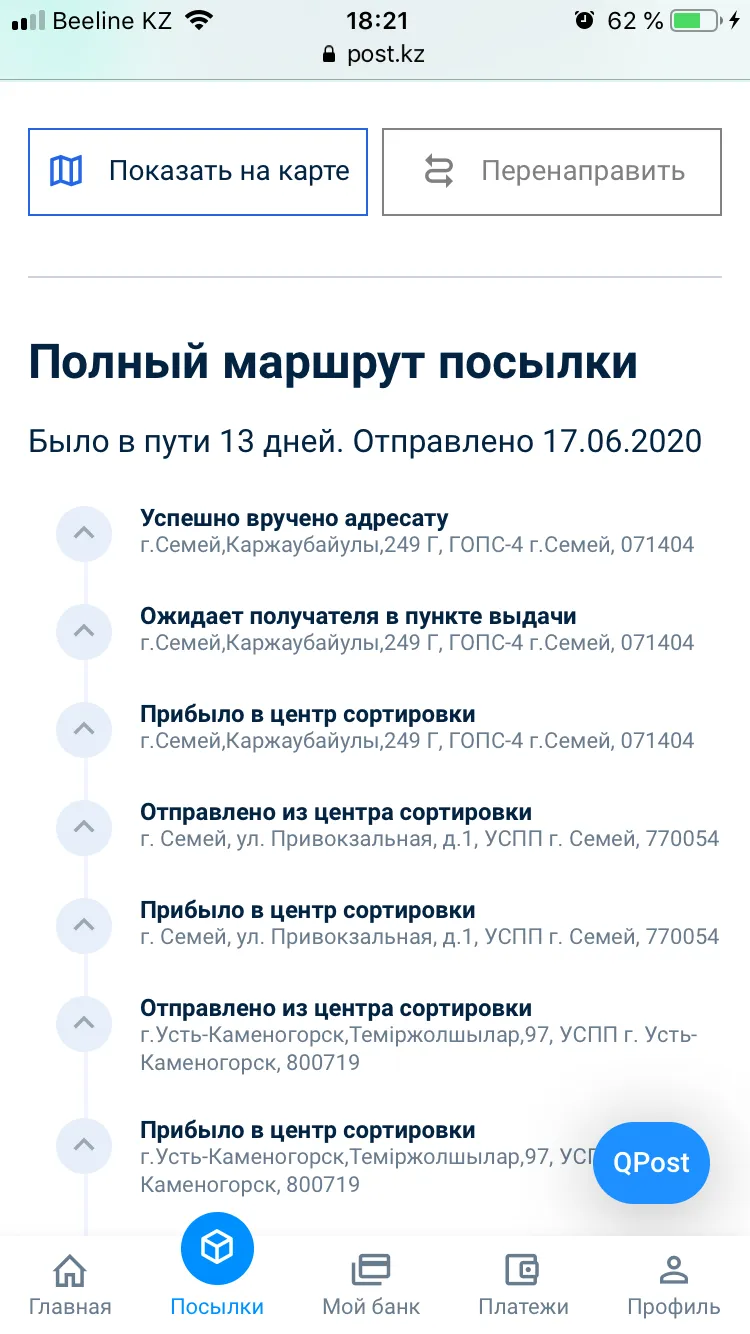Go to the Мой банк tab

371,1285
